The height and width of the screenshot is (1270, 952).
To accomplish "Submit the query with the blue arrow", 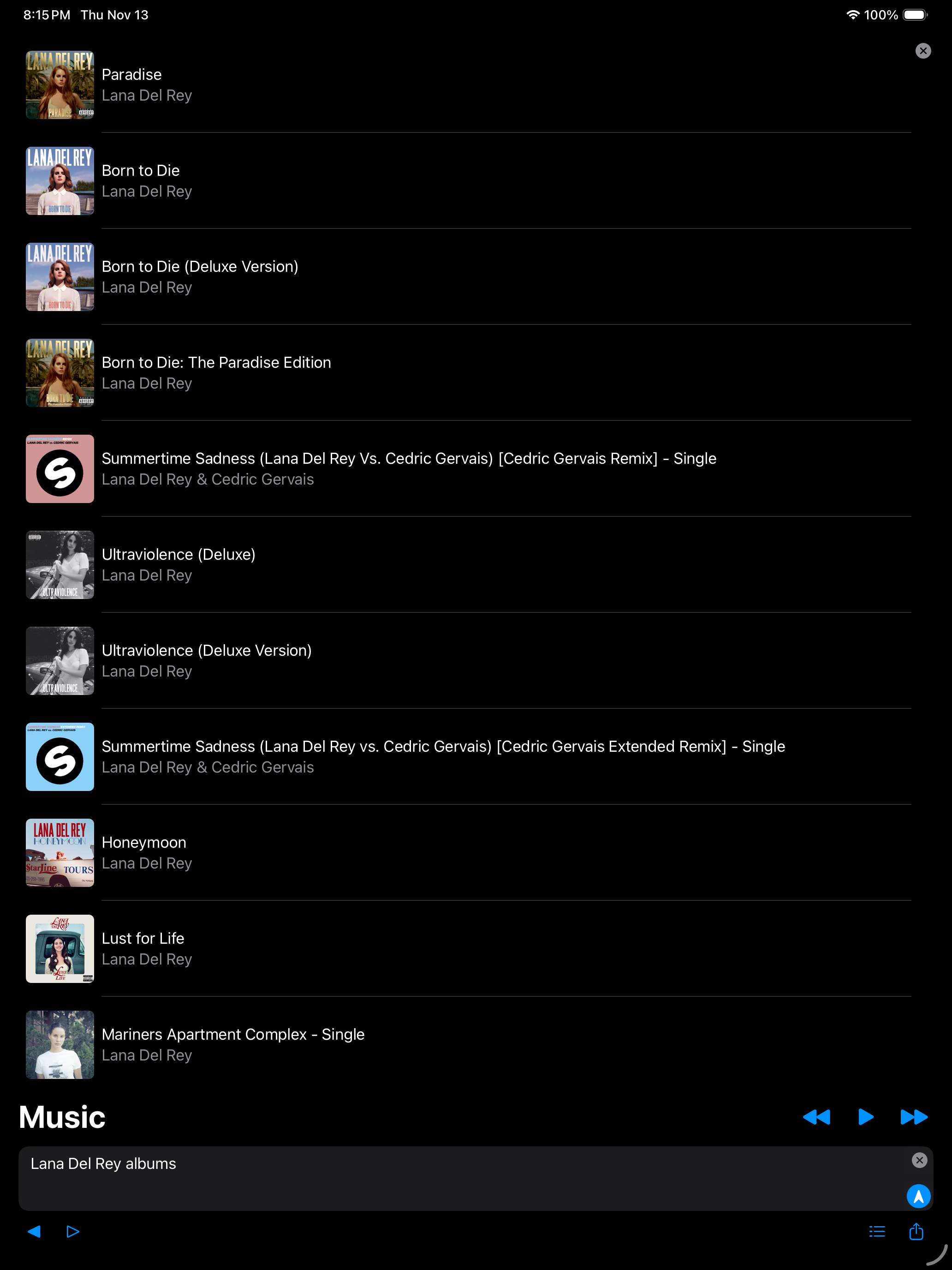I will click(x=918, y=1196).
